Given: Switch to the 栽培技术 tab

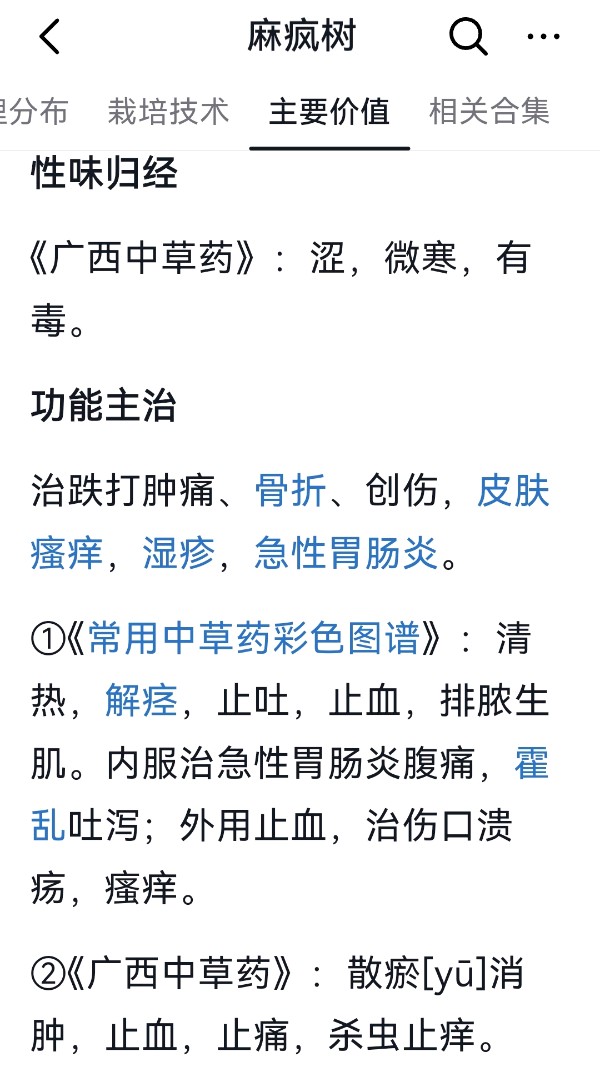Looking at the screenshot, I should click(x=168, y=111).
